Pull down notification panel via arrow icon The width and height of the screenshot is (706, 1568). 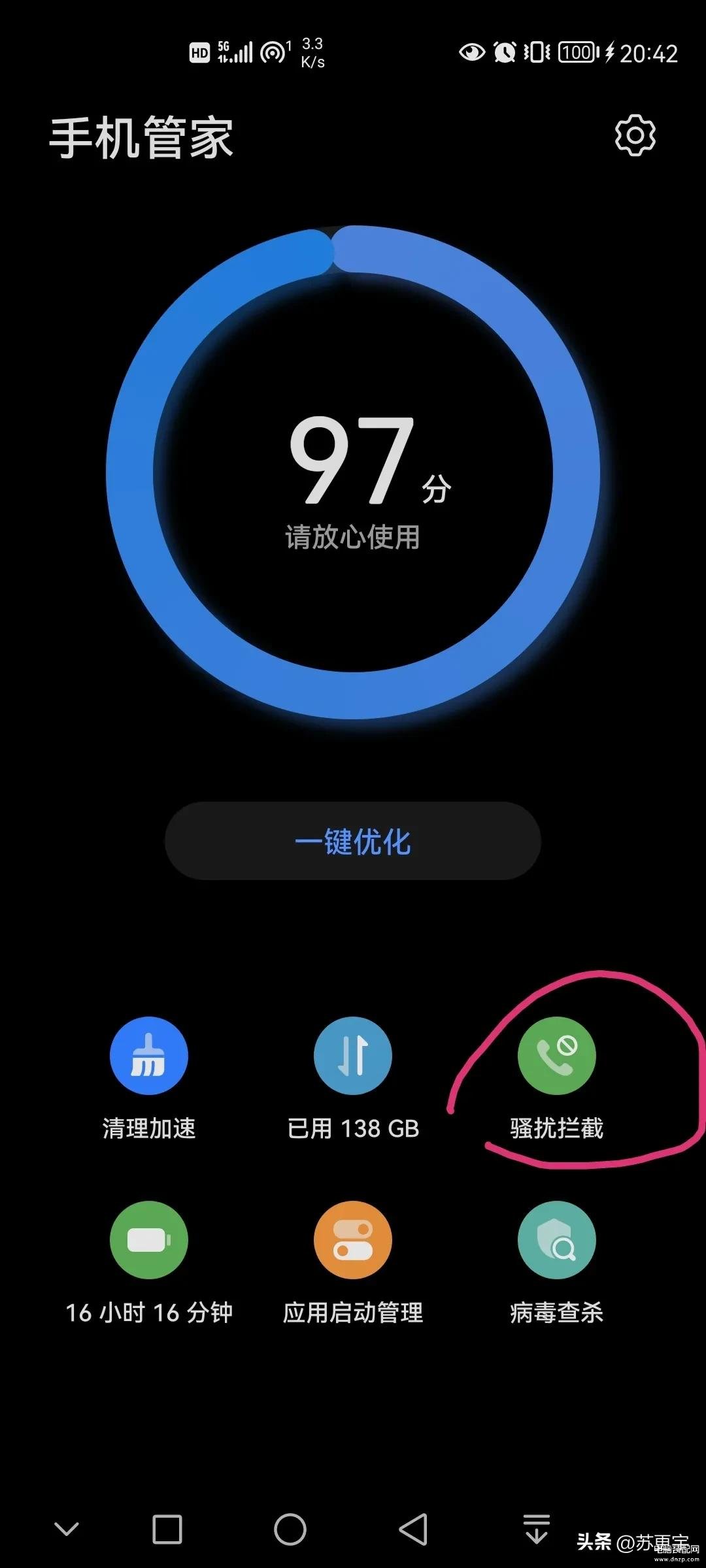coord(537,1529)
